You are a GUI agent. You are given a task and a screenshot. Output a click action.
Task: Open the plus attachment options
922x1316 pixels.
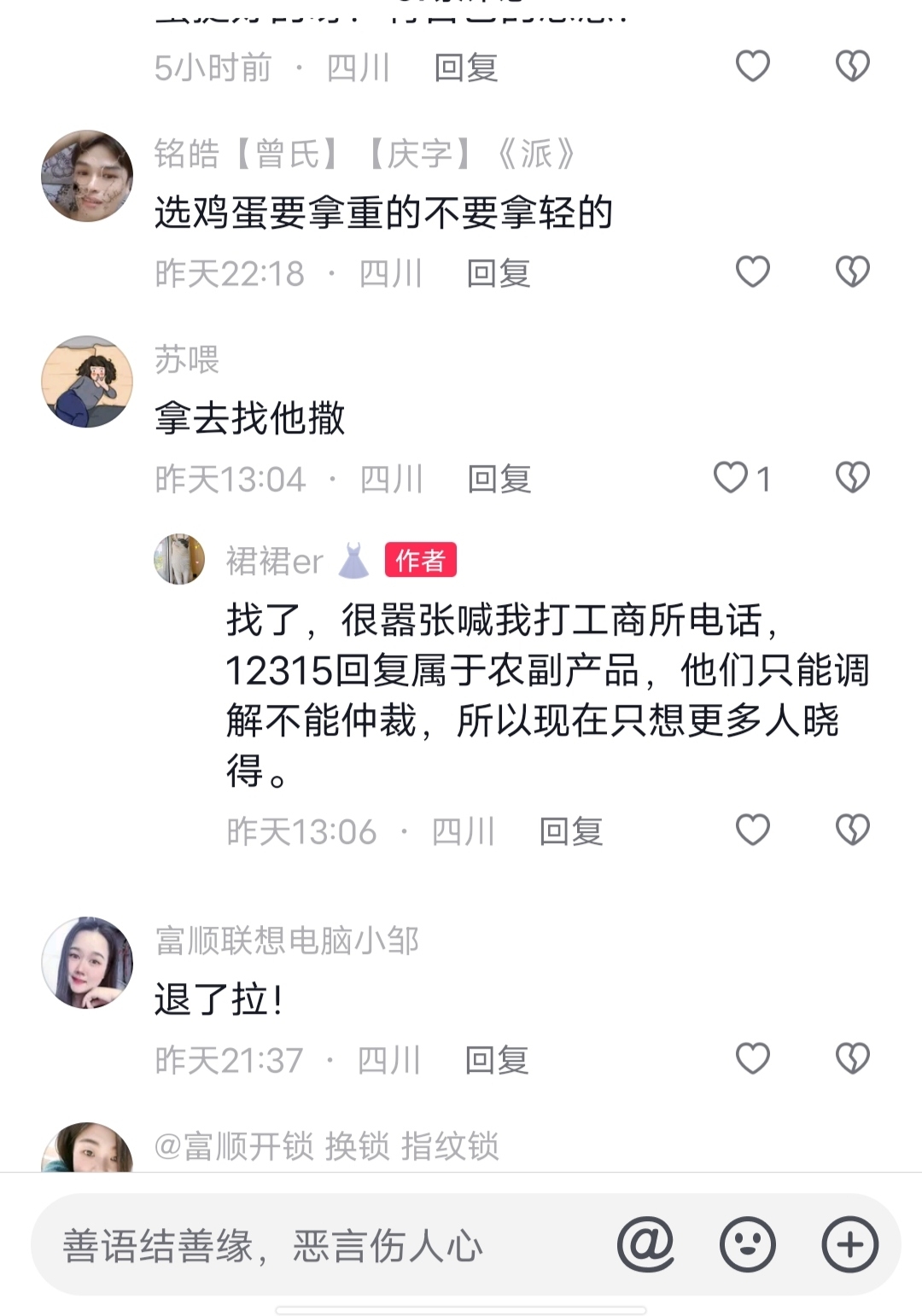click(x=850, y=1245)
